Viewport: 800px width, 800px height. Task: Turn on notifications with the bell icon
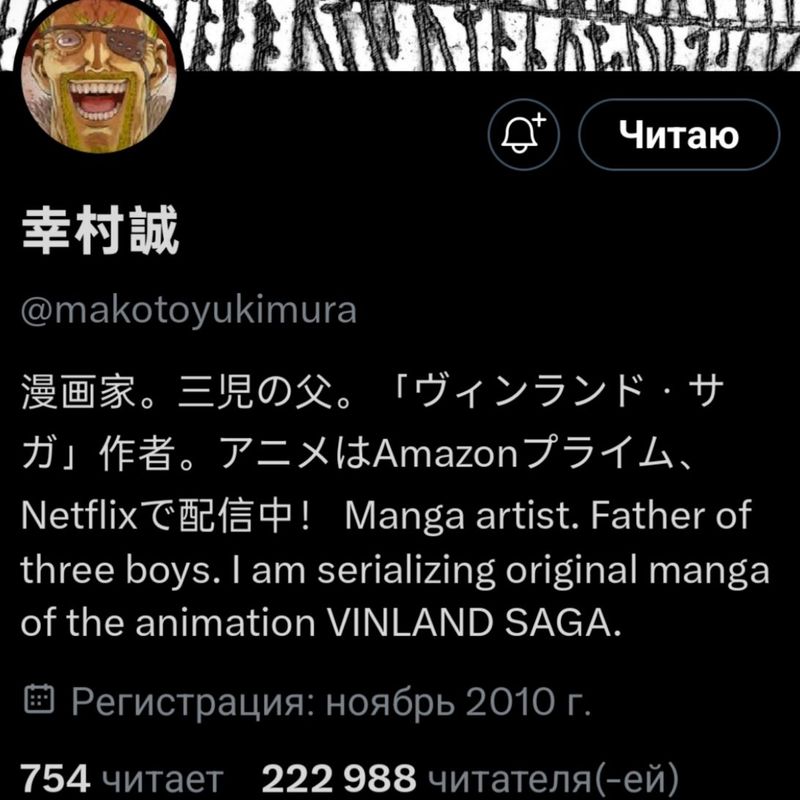tap(524, 134)
